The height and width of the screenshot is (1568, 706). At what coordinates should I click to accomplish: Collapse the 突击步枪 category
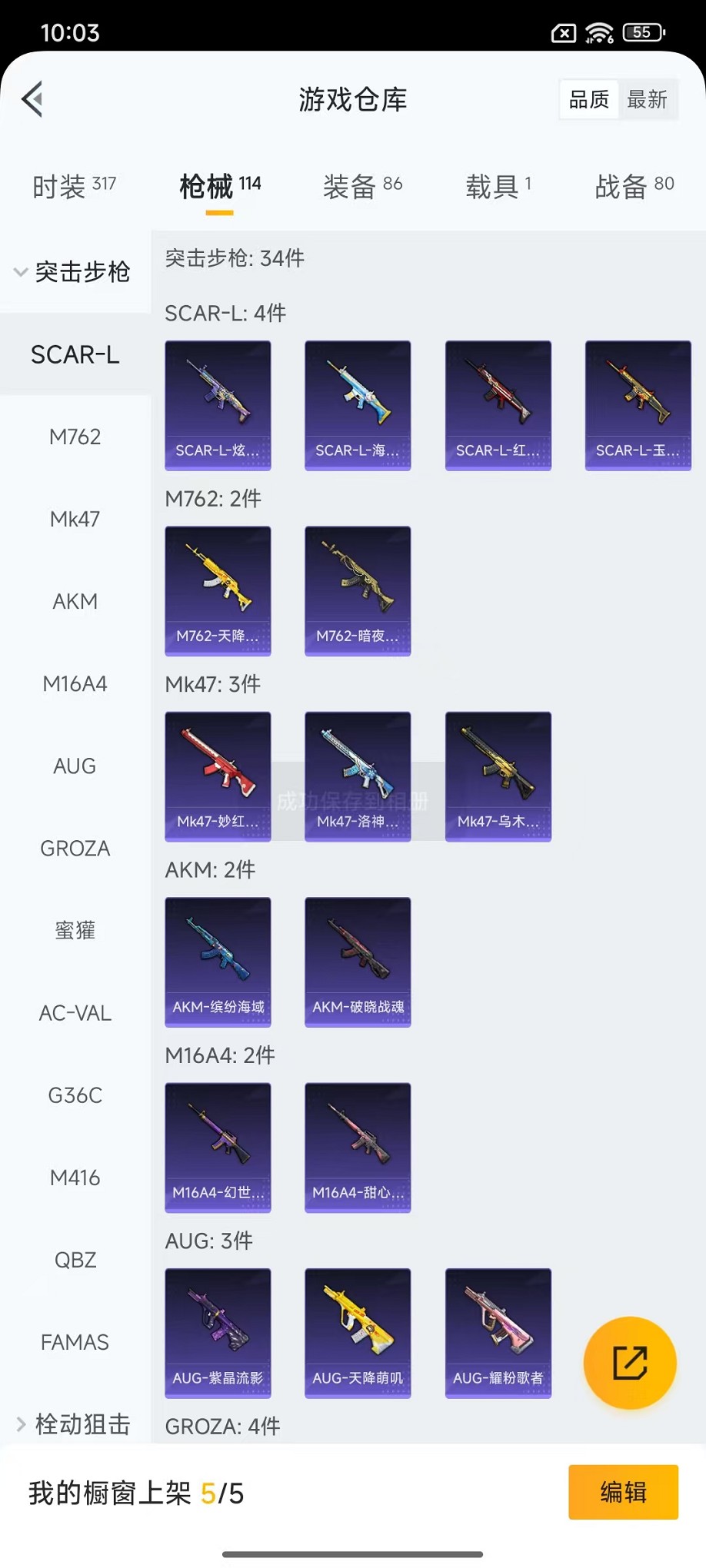[74, 272]
